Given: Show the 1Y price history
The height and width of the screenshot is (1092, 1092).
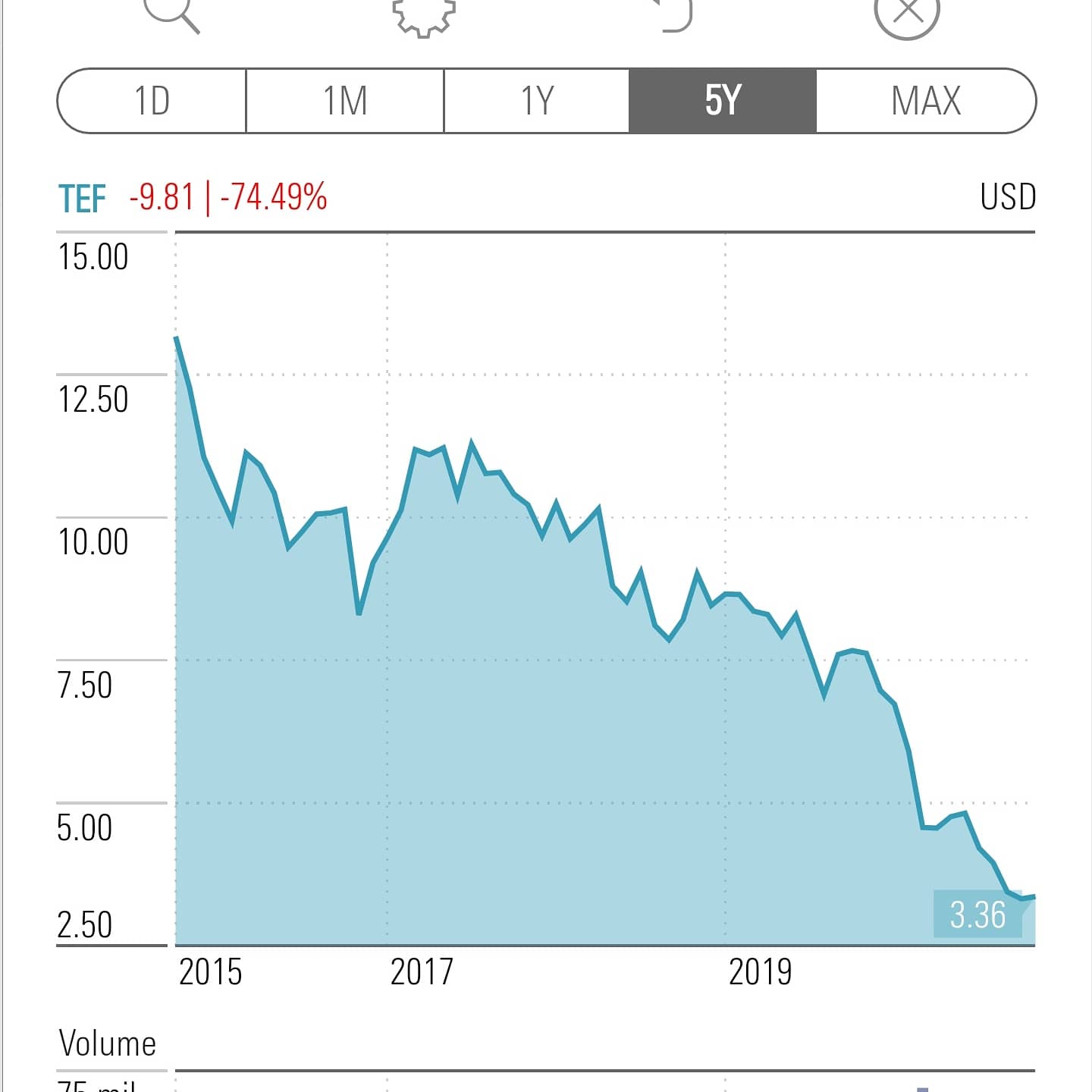Looking at the screenshot, I should click(x=537, y=101).
